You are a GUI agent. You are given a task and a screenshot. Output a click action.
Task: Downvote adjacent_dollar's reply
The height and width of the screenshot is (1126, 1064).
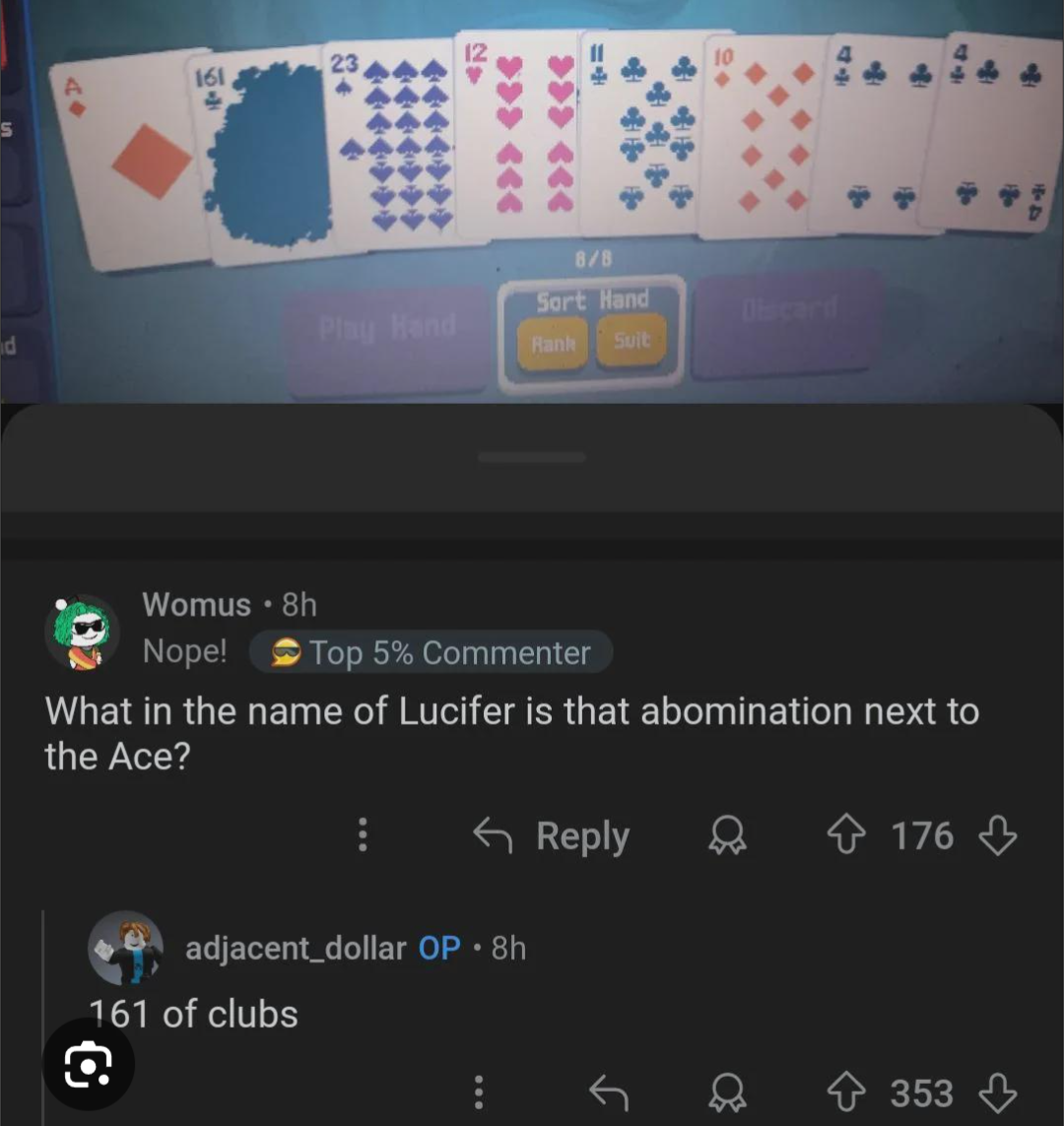pyautogui.click(x=997, y=1093)
